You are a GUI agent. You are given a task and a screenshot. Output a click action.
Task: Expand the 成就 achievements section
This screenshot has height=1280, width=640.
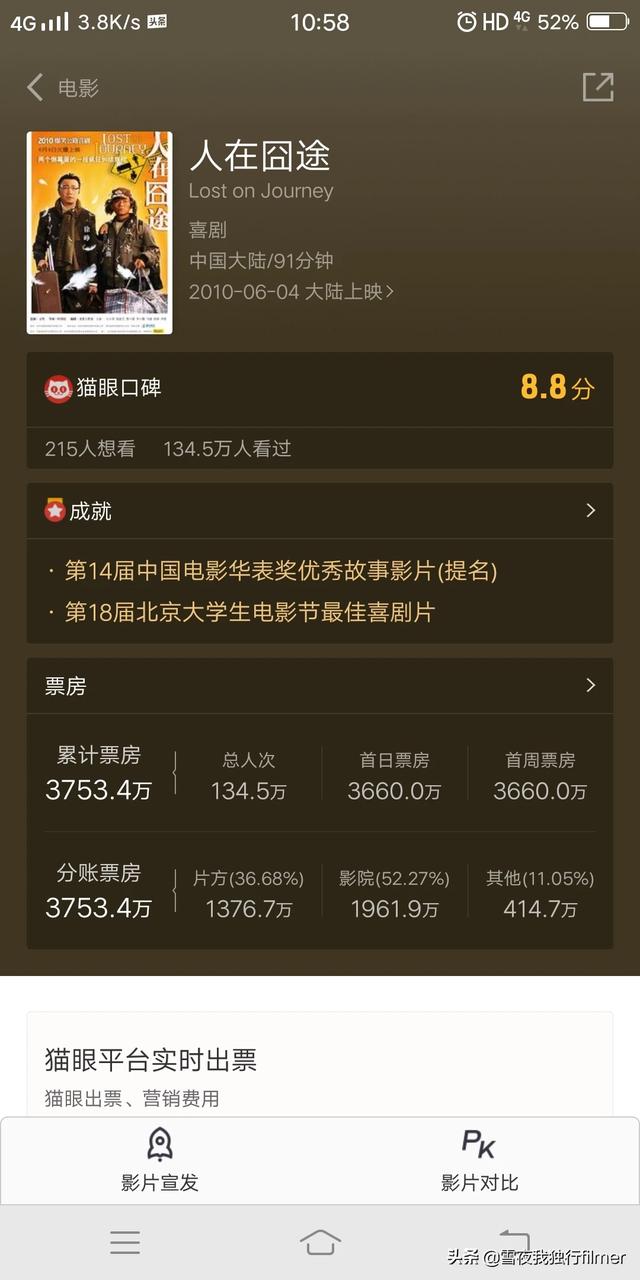pos(590,511)
